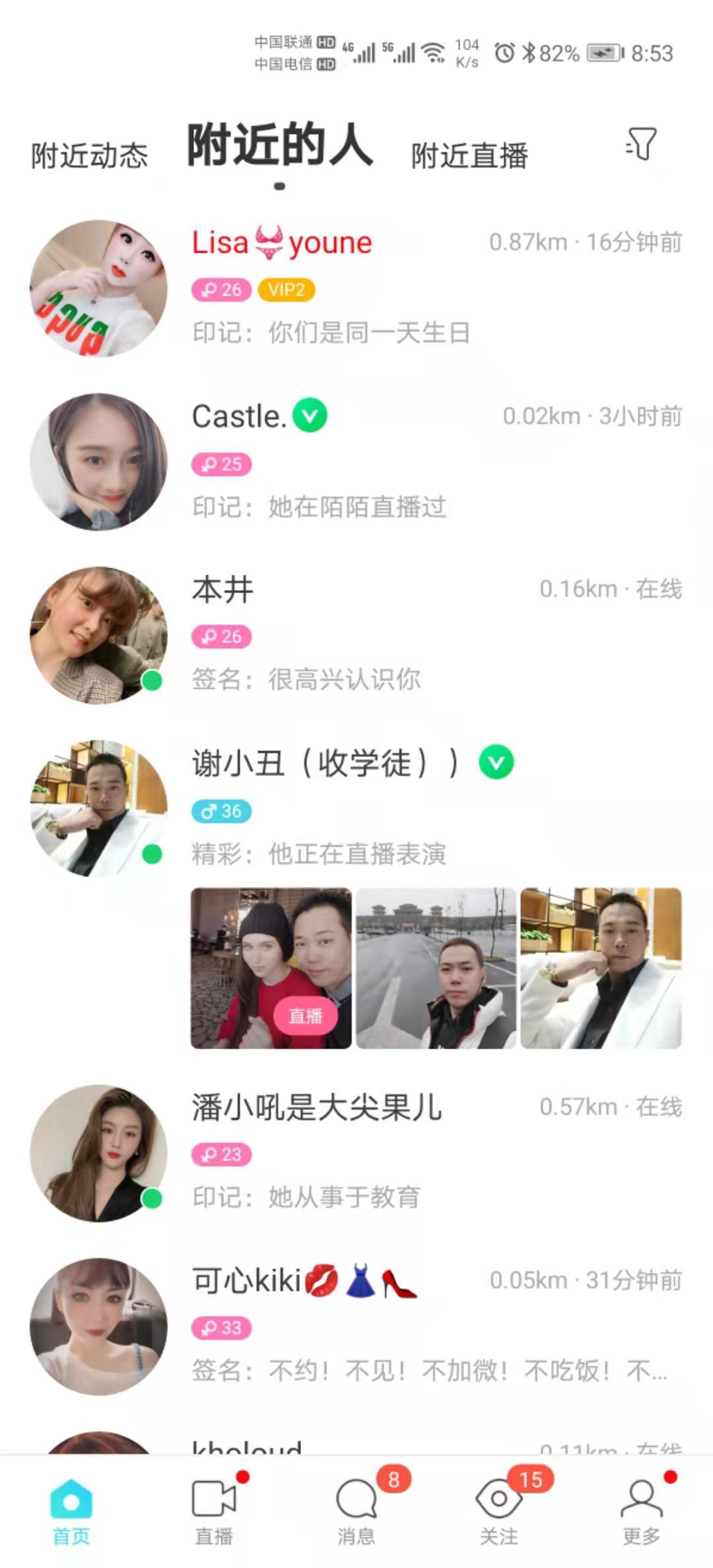
Task: Switch to the 附近直播 tab
Action: click(469, 156)
